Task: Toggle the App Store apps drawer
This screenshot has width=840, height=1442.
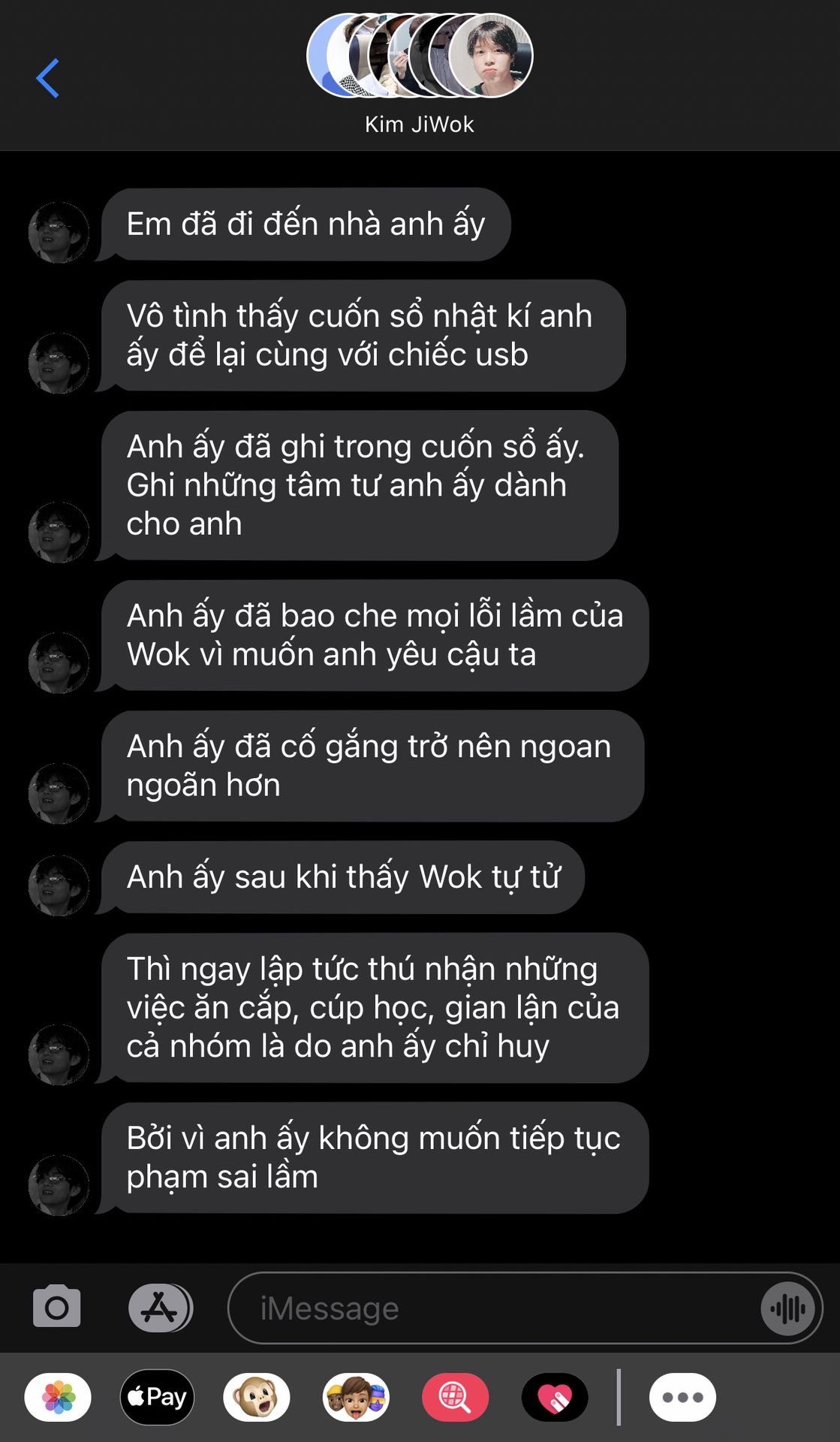Action: [160, 1308]
